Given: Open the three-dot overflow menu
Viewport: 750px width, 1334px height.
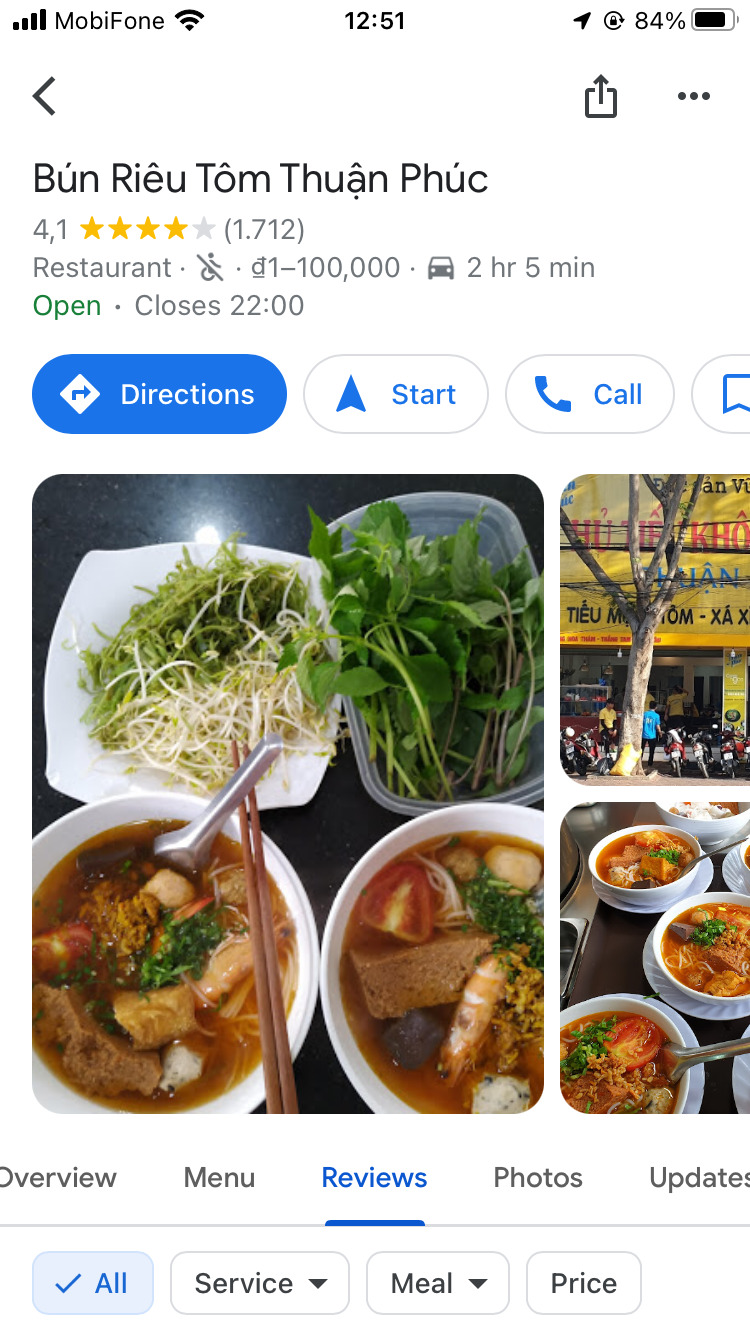Looking at the screenshot, I should [693, 97].
